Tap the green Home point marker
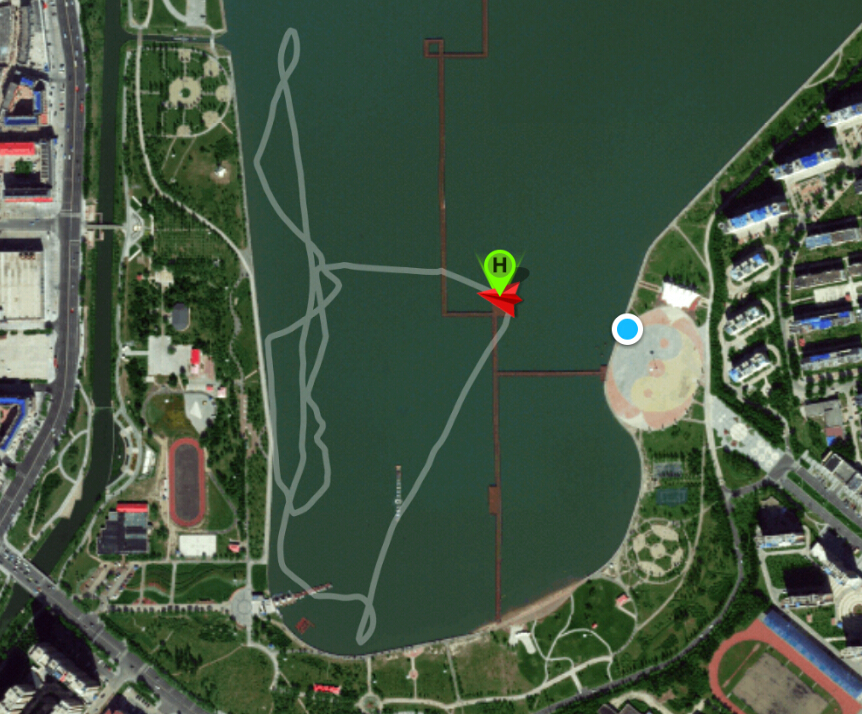862x714 pixels. pos(500,267)
